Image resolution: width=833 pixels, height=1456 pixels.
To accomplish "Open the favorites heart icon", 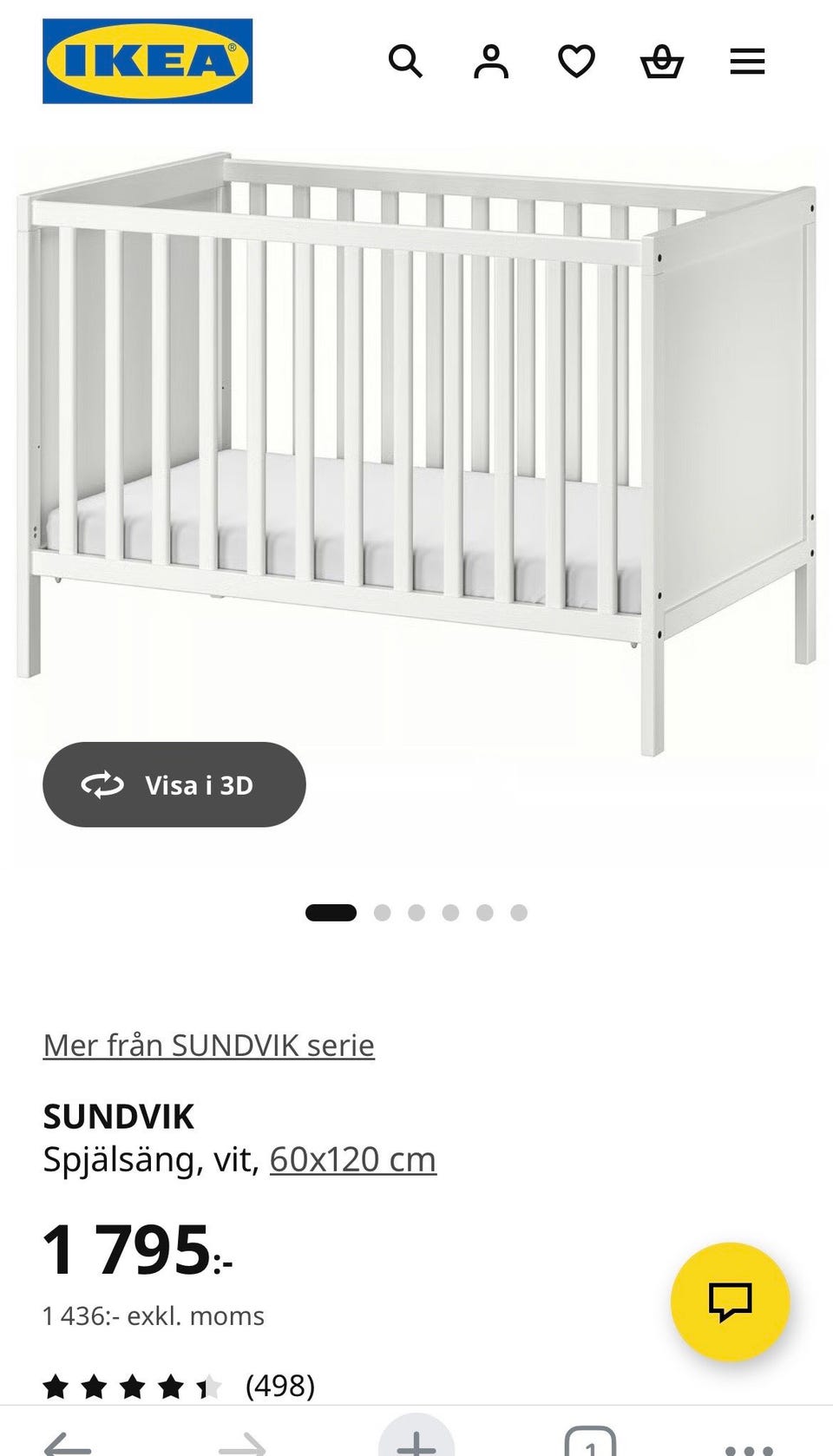I will (576, 62).
